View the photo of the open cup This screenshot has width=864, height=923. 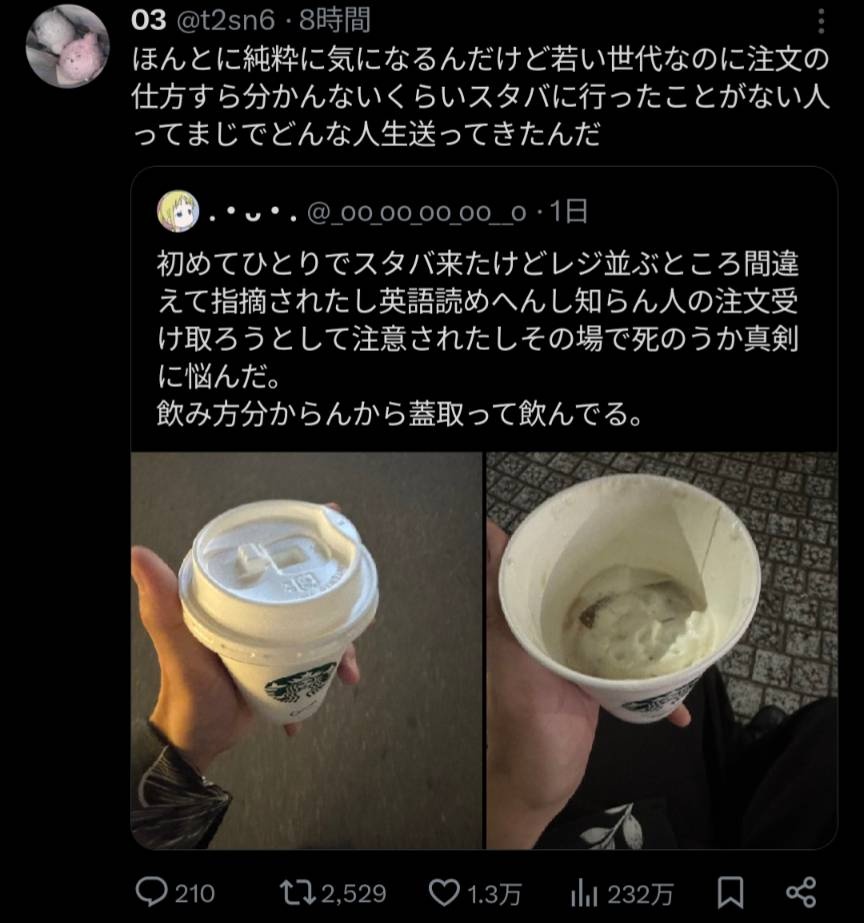pyautogui.click(x=661, y=650)
